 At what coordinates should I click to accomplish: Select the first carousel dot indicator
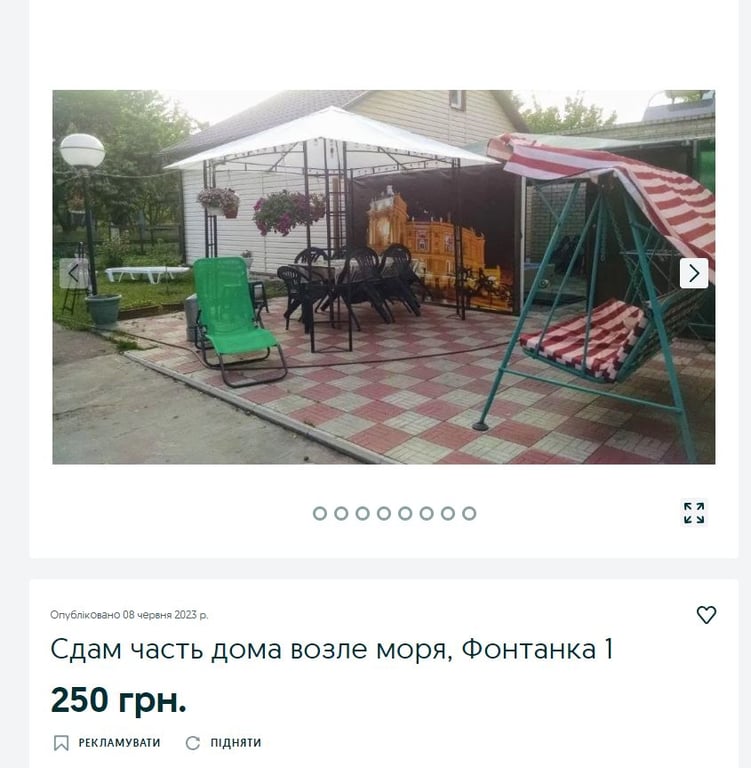click(321, 514)
